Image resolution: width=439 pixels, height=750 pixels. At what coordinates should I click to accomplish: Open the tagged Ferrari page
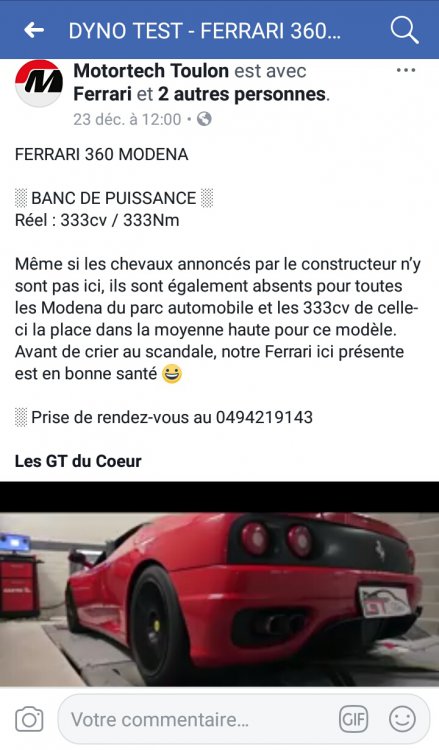tap(102, 94)
